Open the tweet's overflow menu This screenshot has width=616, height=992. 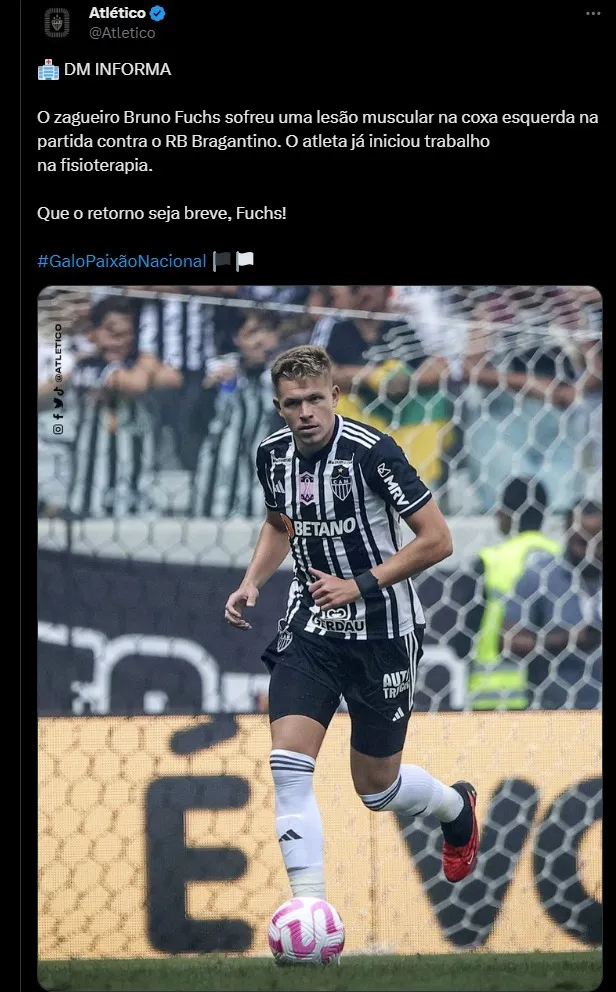tap(594, 14)
